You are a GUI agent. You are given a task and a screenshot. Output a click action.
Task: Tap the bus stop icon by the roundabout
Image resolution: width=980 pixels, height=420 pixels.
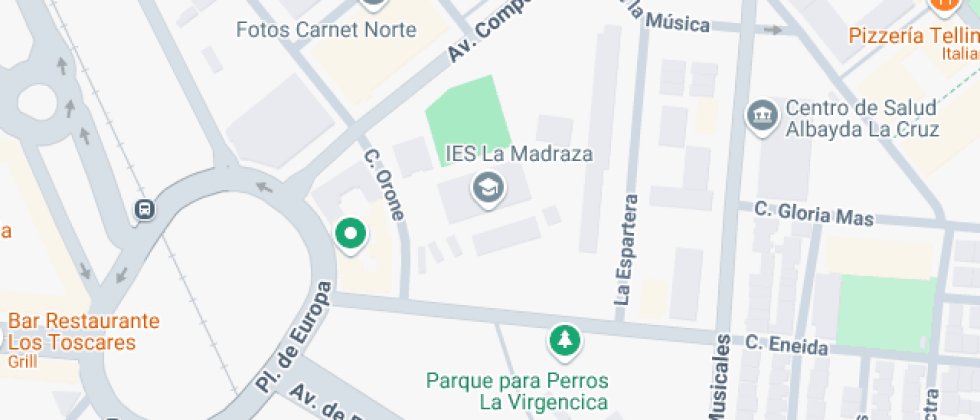(145, 209)
